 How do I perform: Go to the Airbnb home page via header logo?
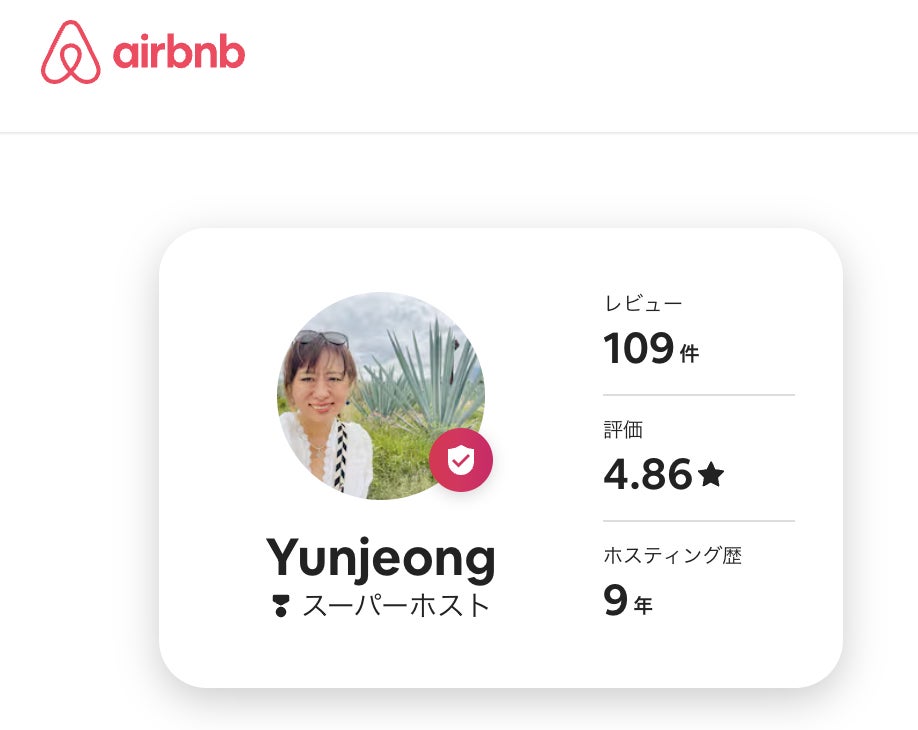[x=143, y=53]
